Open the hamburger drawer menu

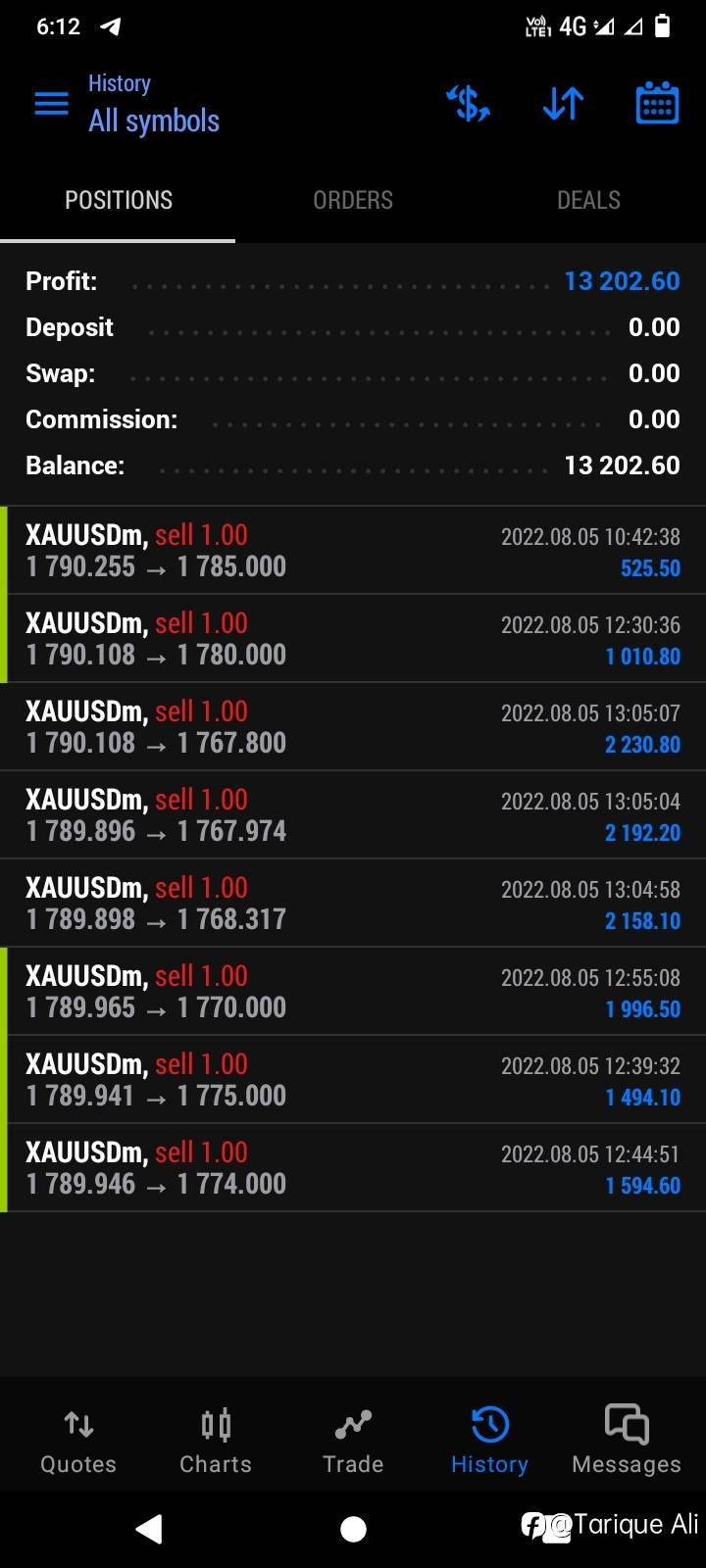click(x=52, y=103)
